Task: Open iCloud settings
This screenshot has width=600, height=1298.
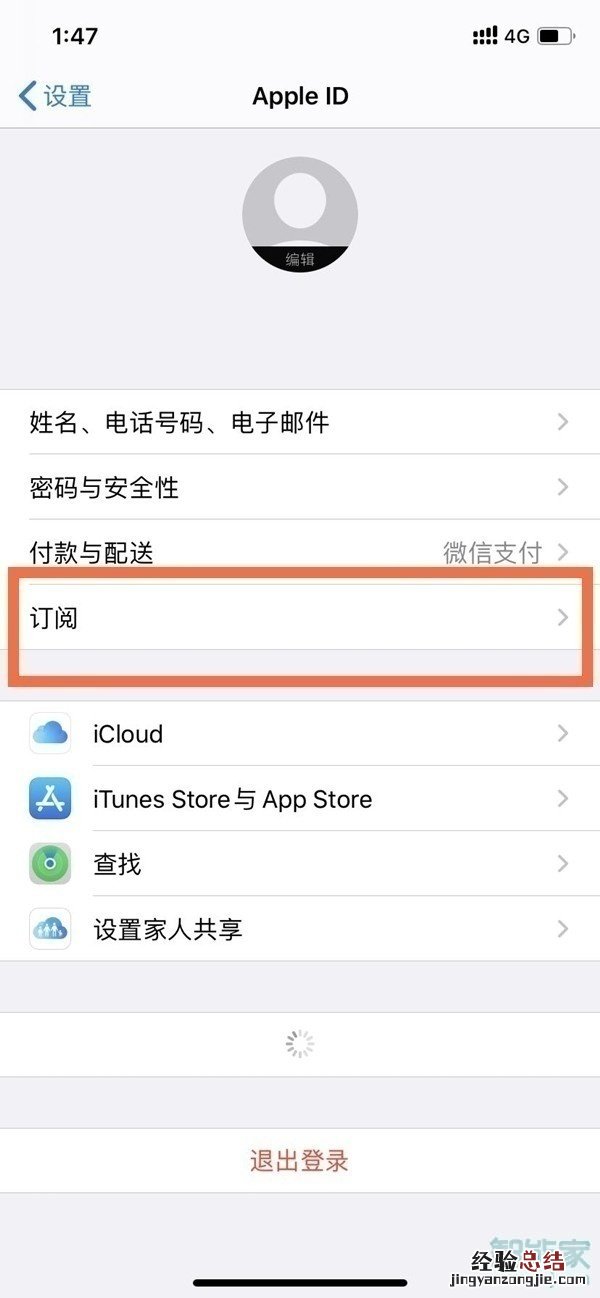Action: coord(300,734)
